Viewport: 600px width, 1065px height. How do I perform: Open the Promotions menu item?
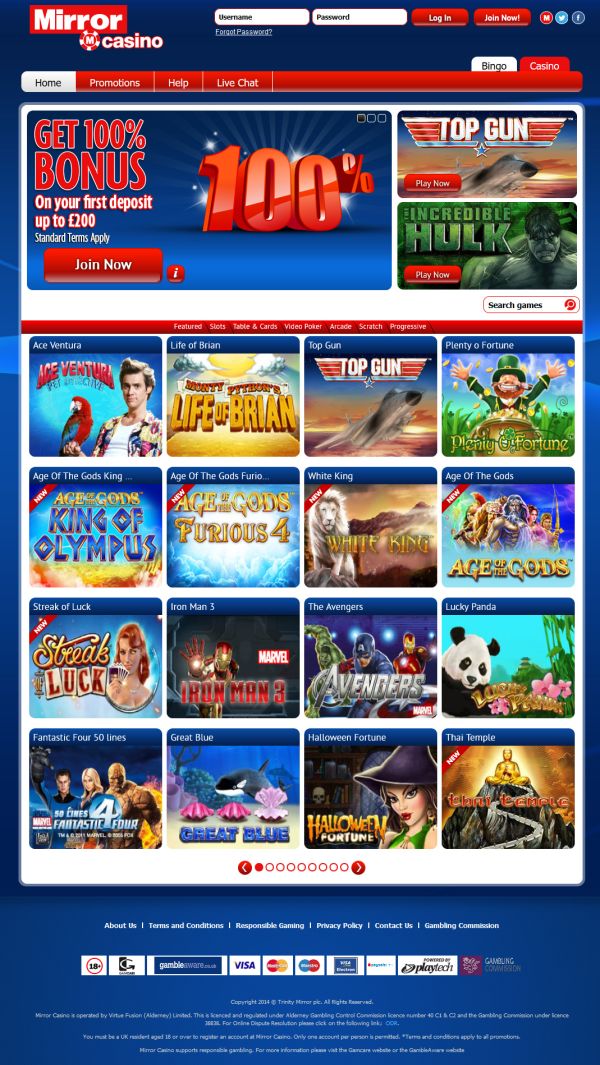(x=115, y=83)
